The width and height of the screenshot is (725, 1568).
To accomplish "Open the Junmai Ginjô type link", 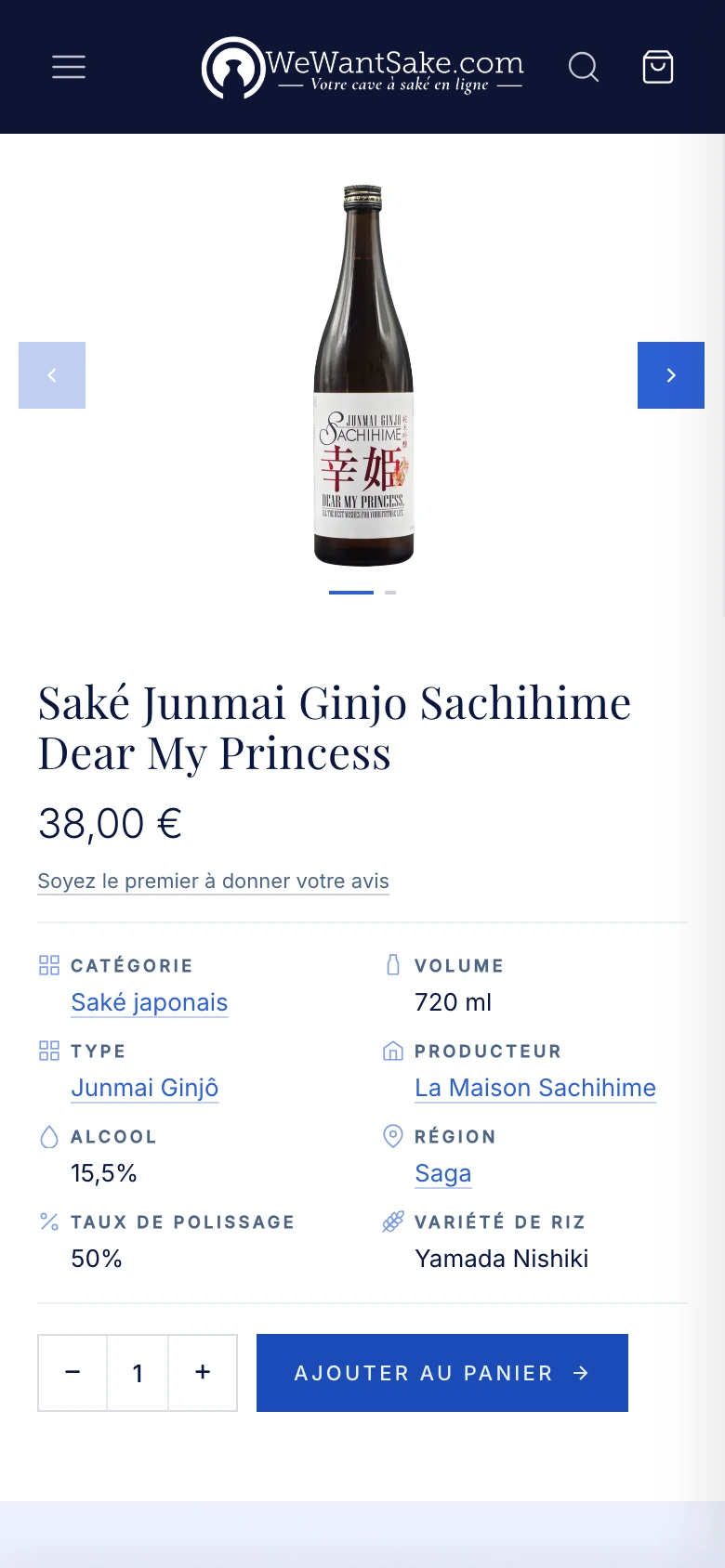I will tap(145, 1088).
